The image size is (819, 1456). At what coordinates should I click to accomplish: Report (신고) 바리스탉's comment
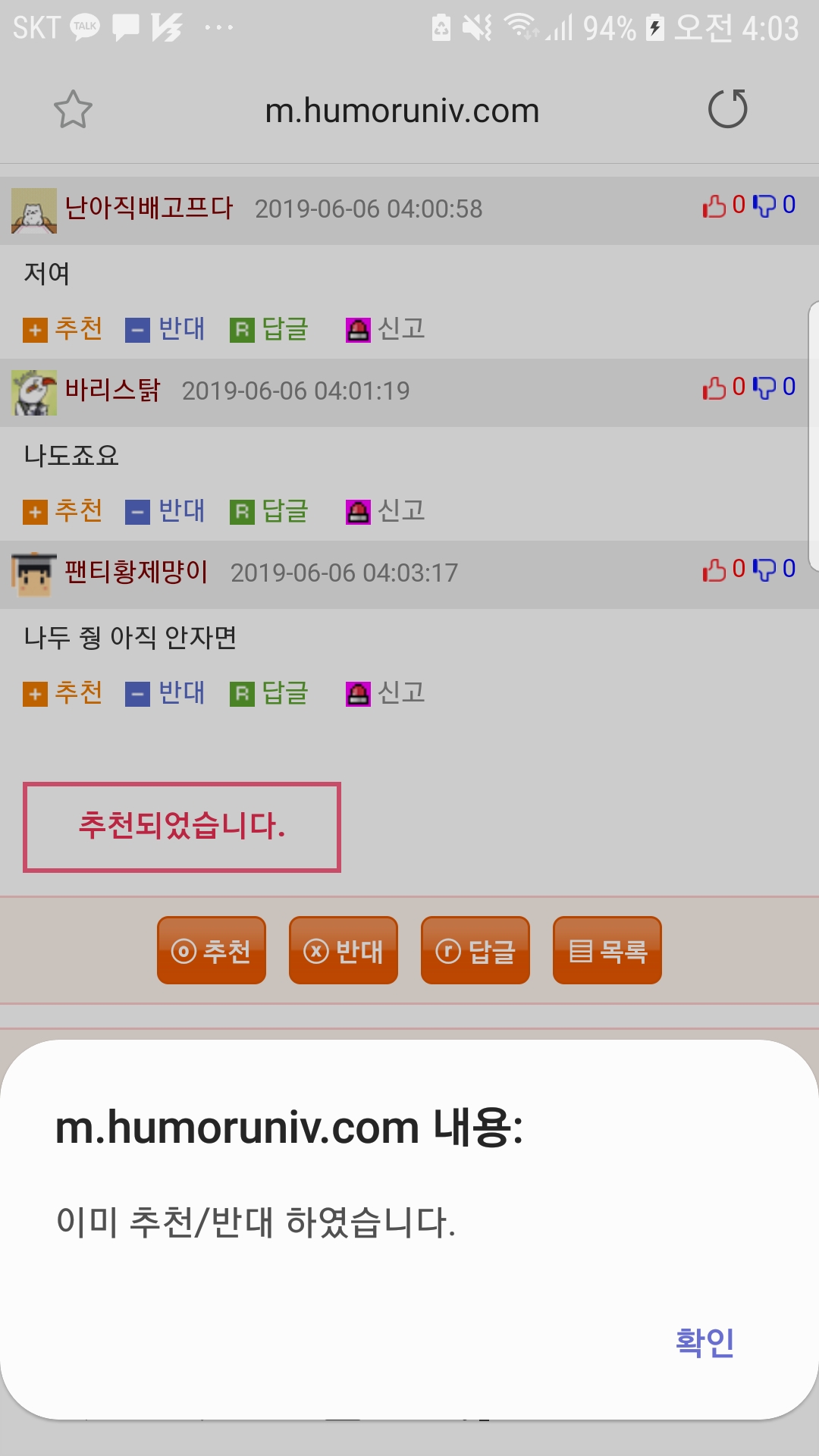[385, 511]
